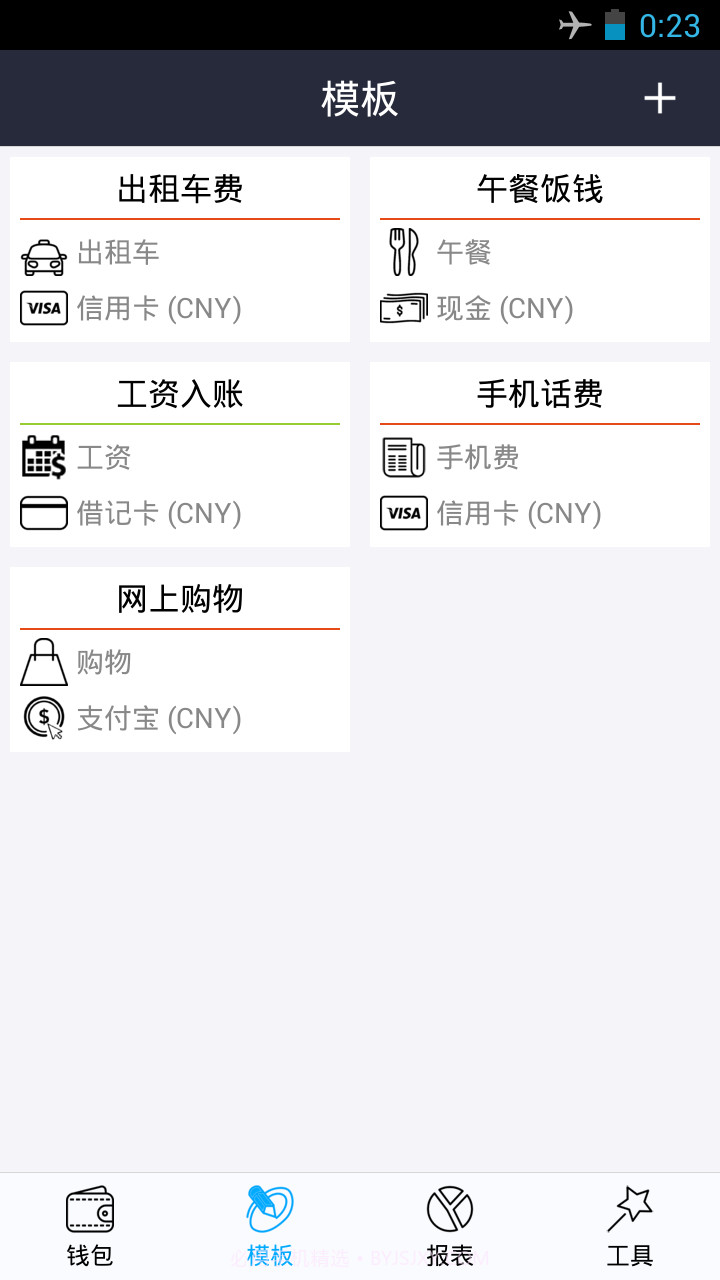
Task: Click the VISA card icon under 出租车费
Action: pos(43,309)
